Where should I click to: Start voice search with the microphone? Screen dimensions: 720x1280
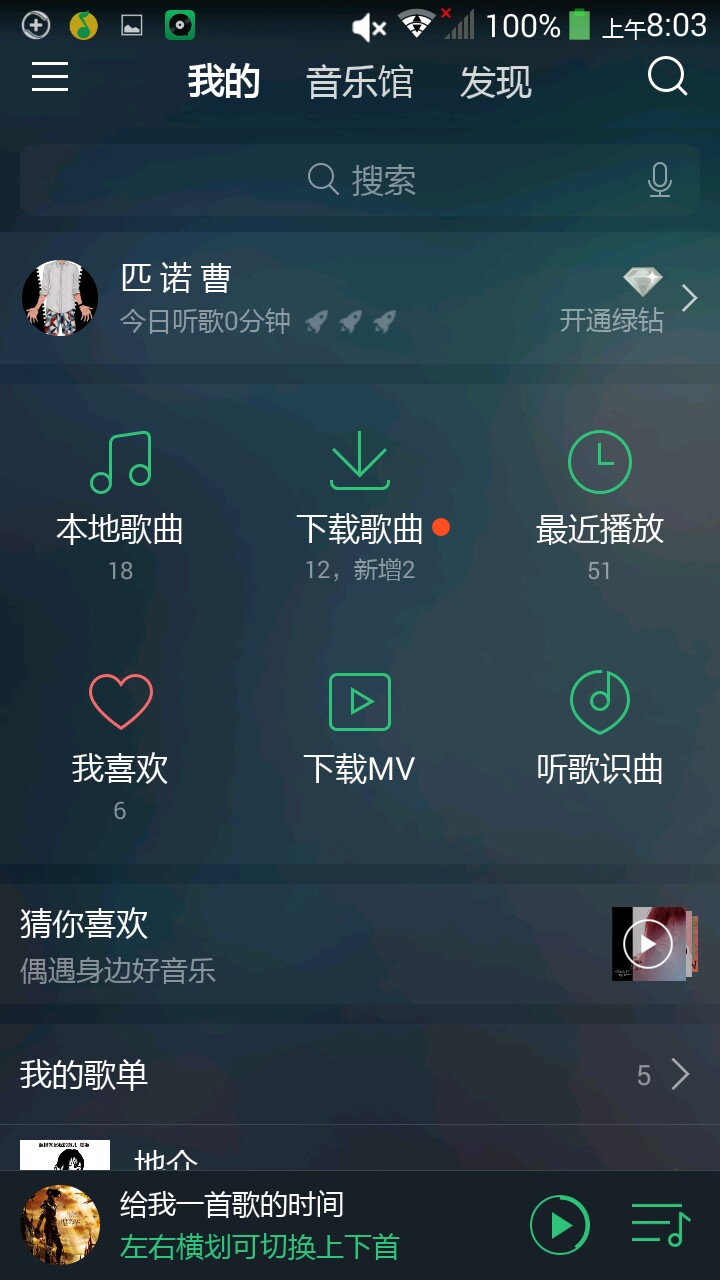pyautogui.click(x=659, y=180)
